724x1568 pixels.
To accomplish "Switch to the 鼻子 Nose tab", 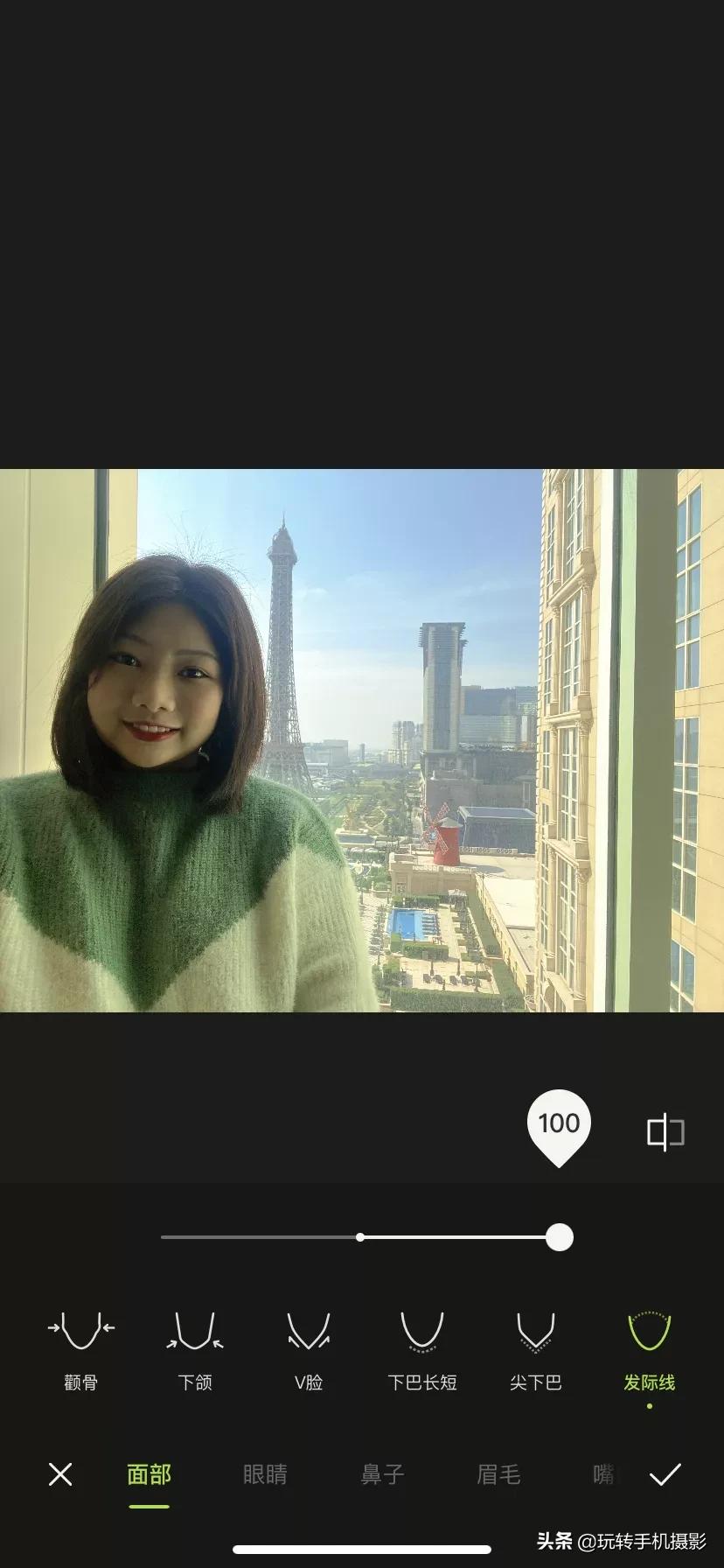I will click(382, 1474).
